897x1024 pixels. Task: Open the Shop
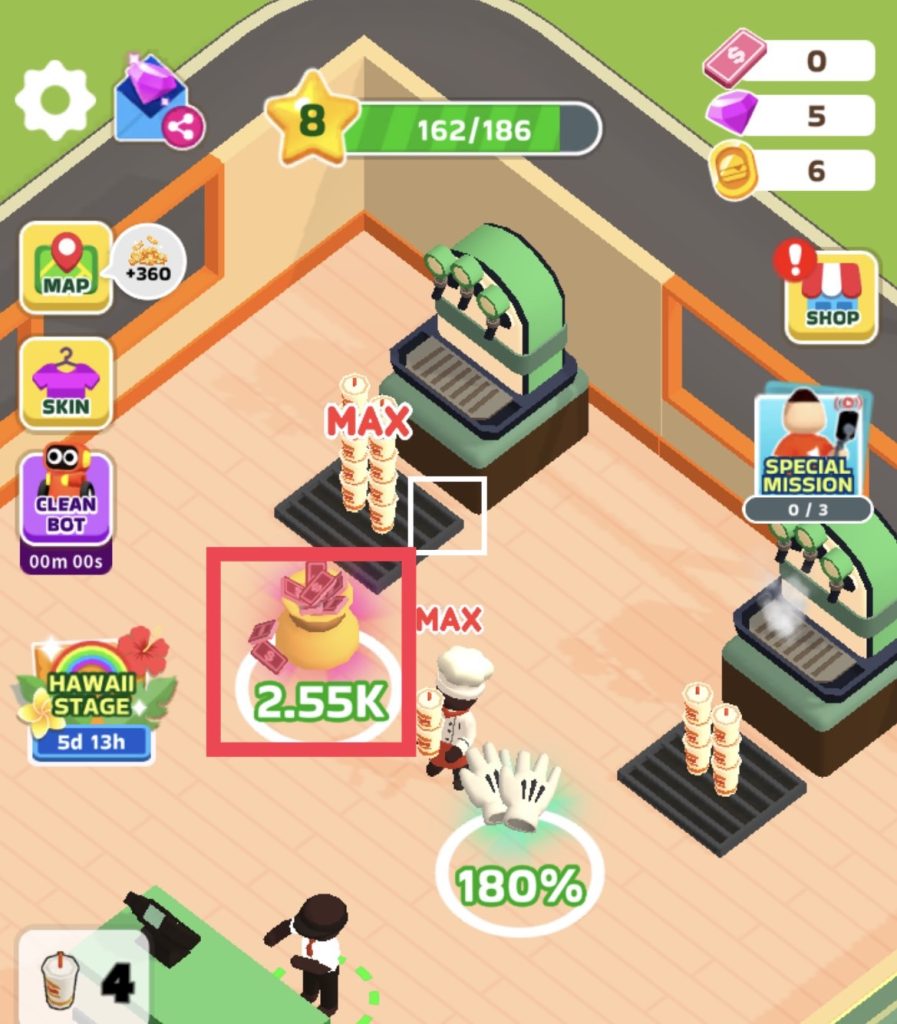(x=831, y=297)
